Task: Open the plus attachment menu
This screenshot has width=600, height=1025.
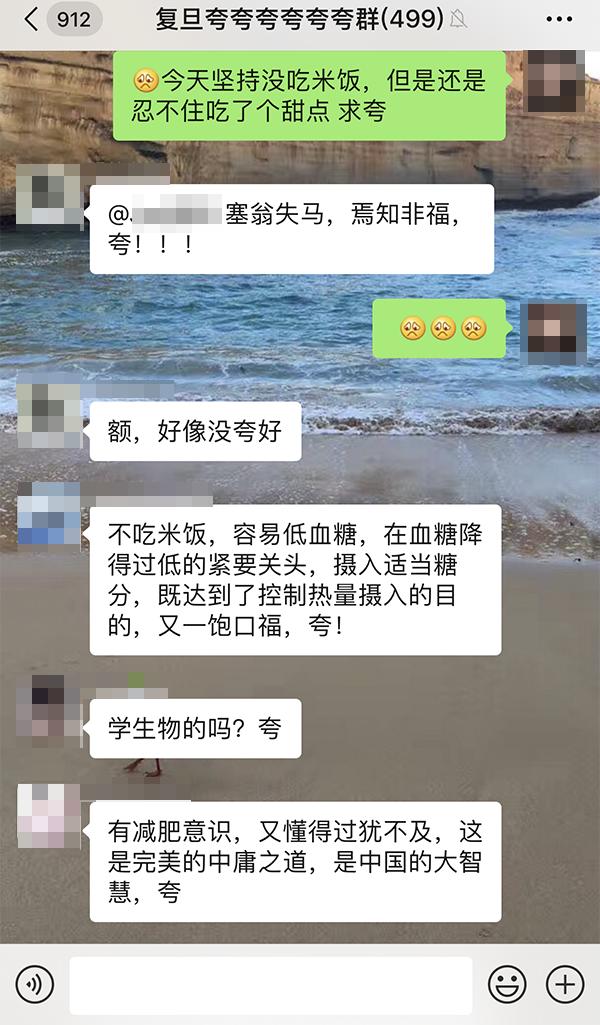Action: pos(565,985)
